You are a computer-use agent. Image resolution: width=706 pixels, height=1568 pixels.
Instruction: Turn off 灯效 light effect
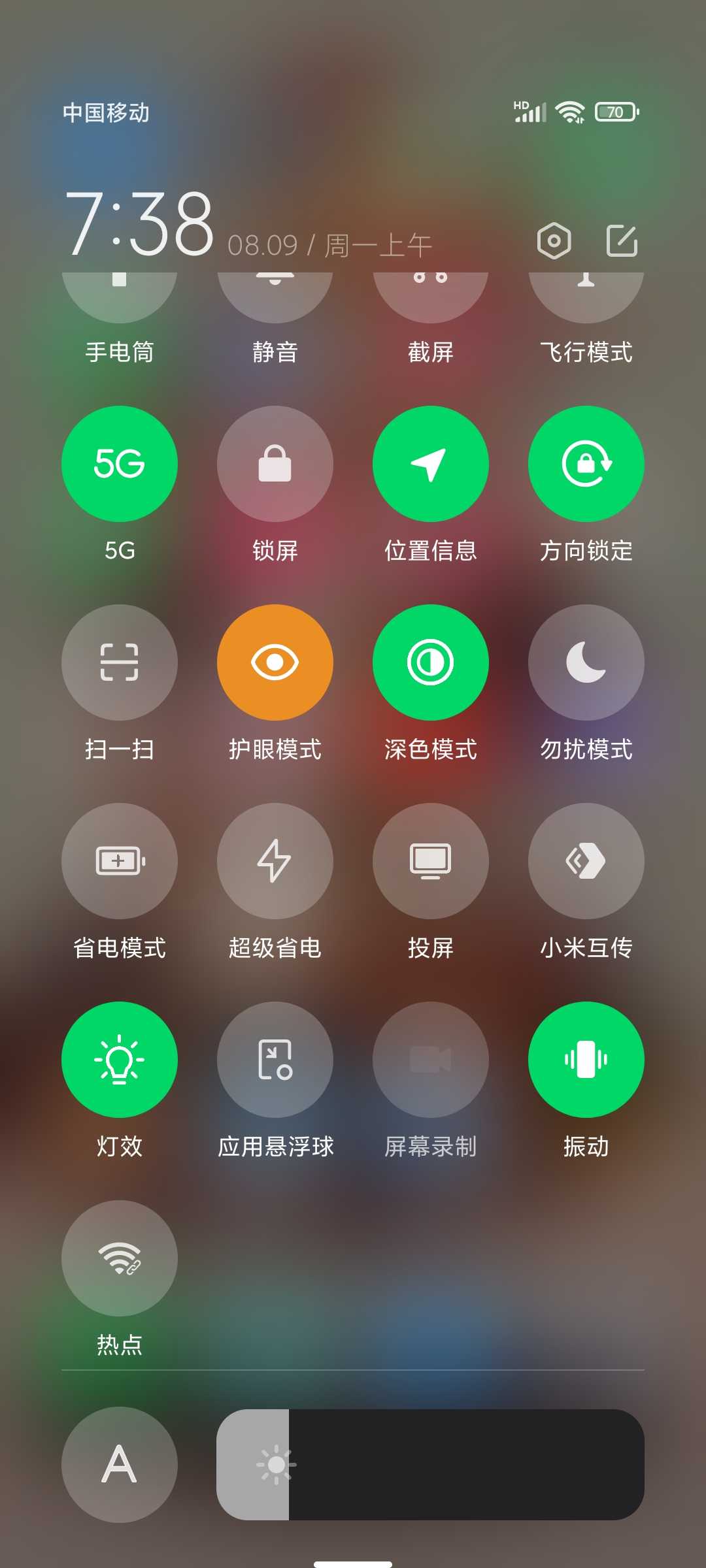click(120, 1060)
